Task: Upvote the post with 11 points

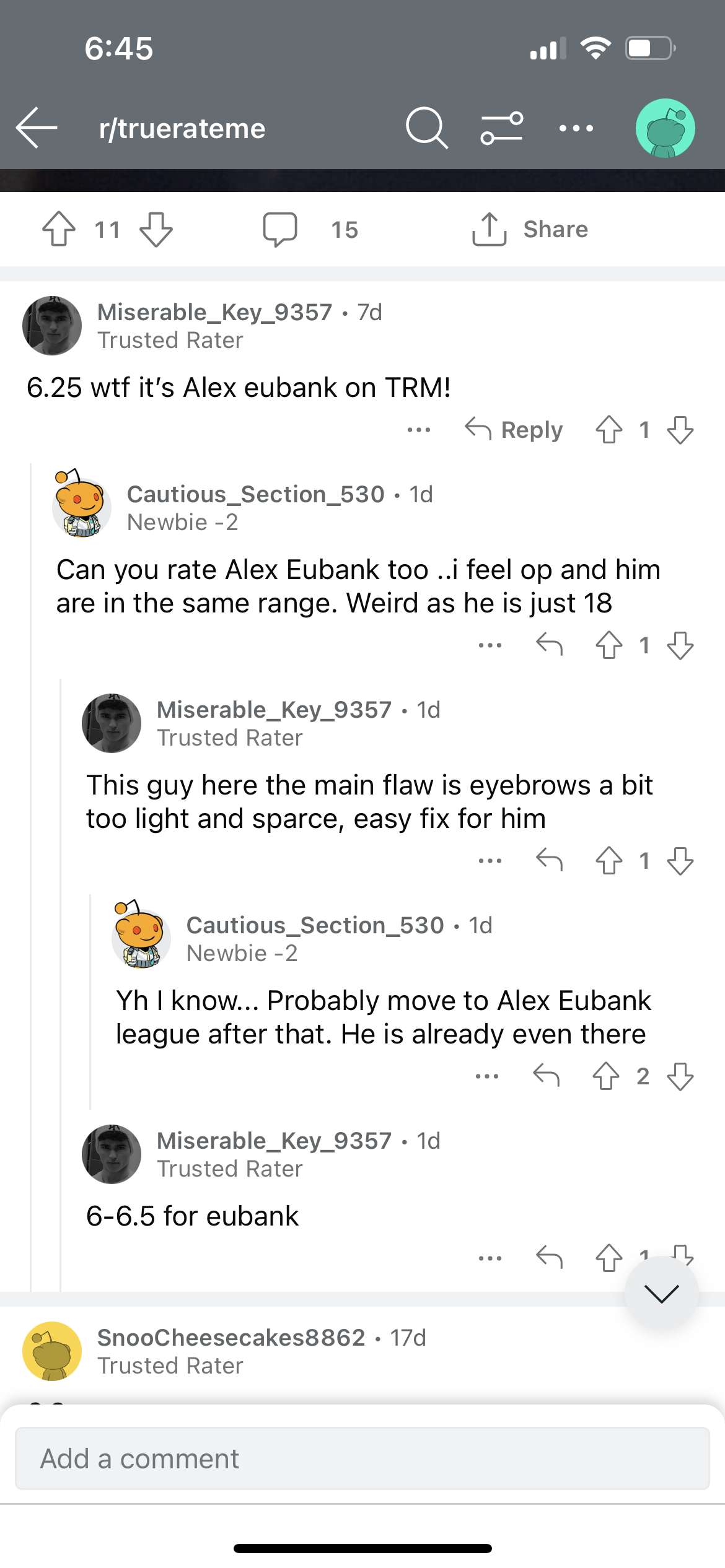Action: click(59, 229)
